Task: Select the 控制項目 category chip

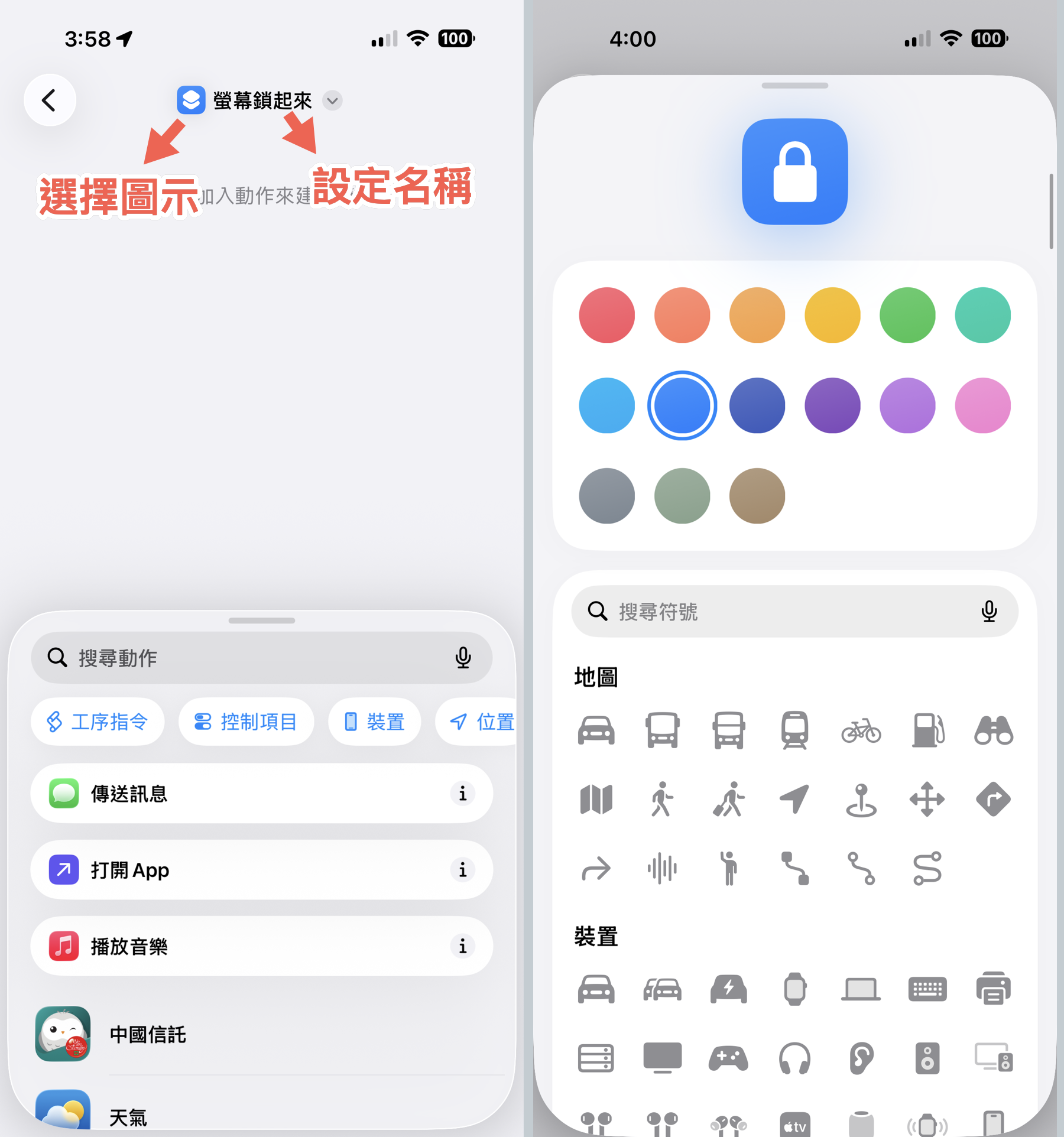Action: pos(246,722)
